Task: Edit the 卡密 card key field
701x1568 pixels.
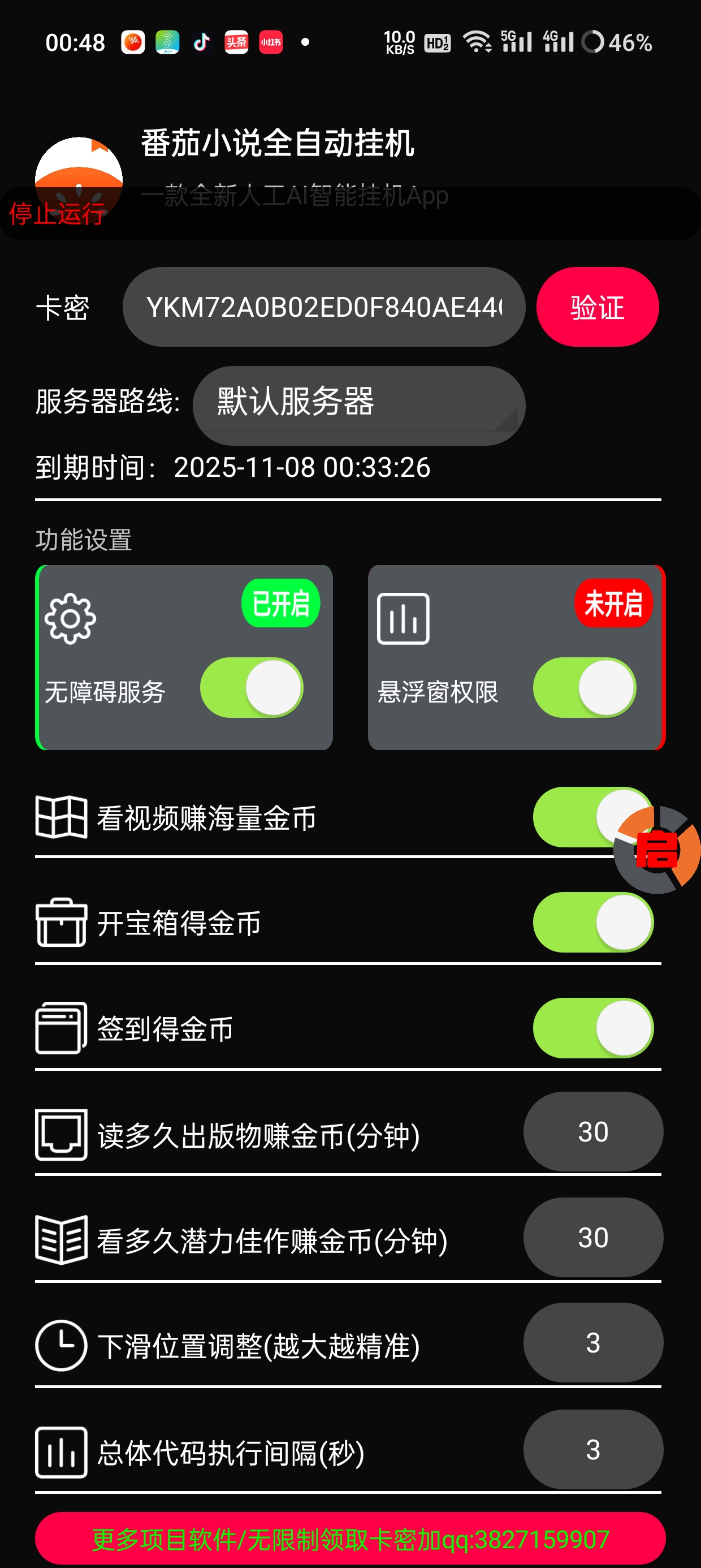Action: [x=324, y=307]
